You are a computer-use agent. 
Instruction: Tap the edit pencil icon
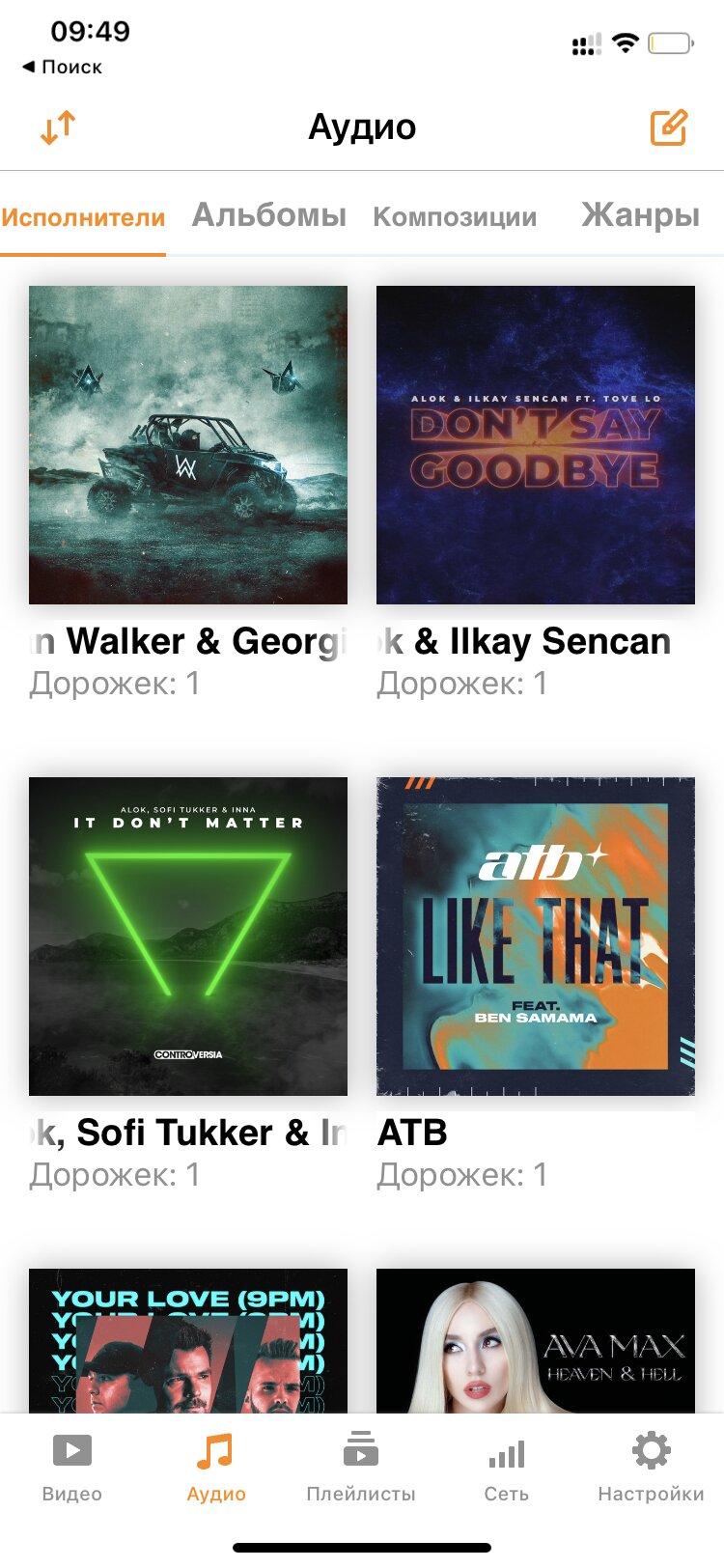click(x=668, y=127)
